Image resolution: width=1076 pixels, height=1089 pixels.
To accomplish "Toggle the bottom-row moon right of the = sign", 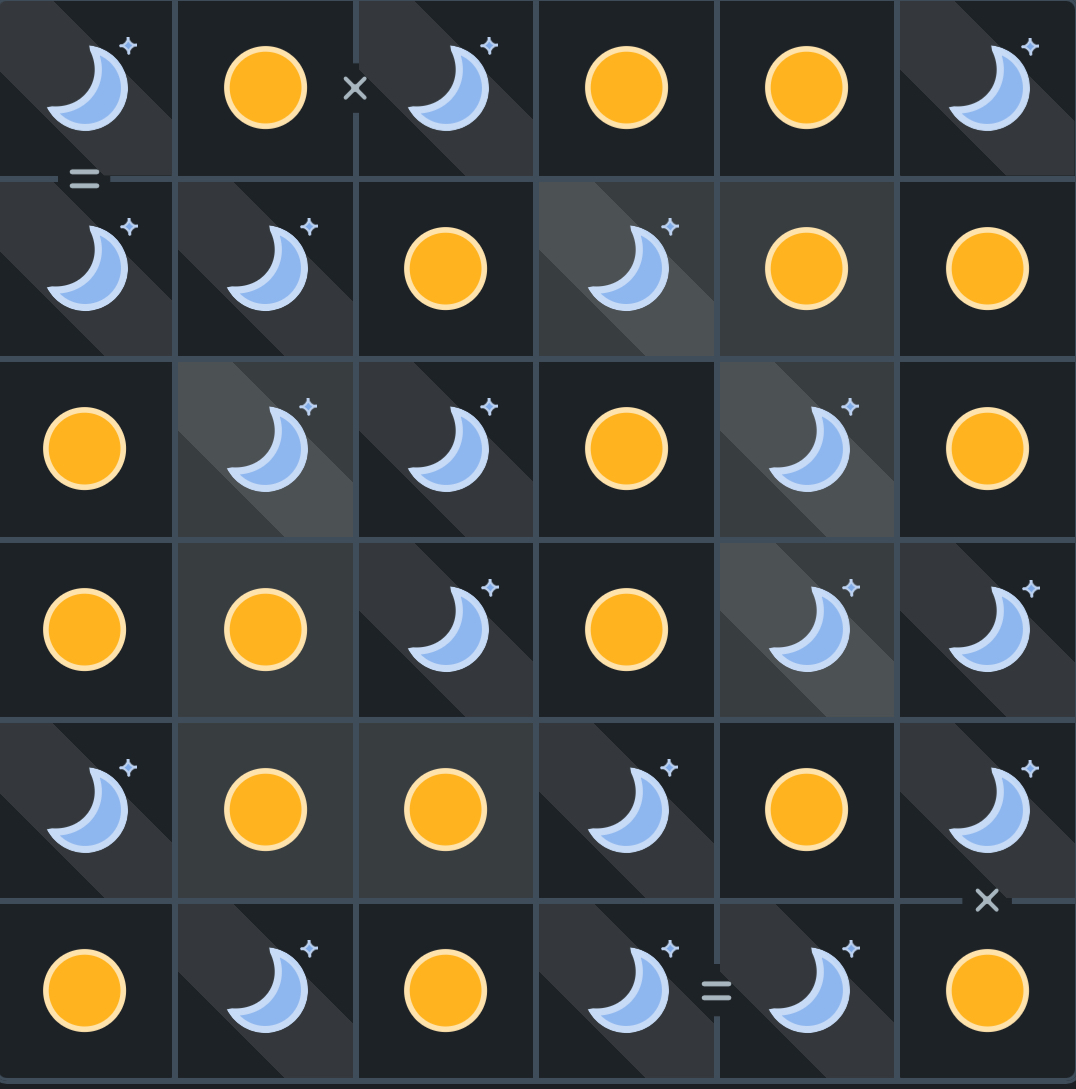I will pos(807,990).
